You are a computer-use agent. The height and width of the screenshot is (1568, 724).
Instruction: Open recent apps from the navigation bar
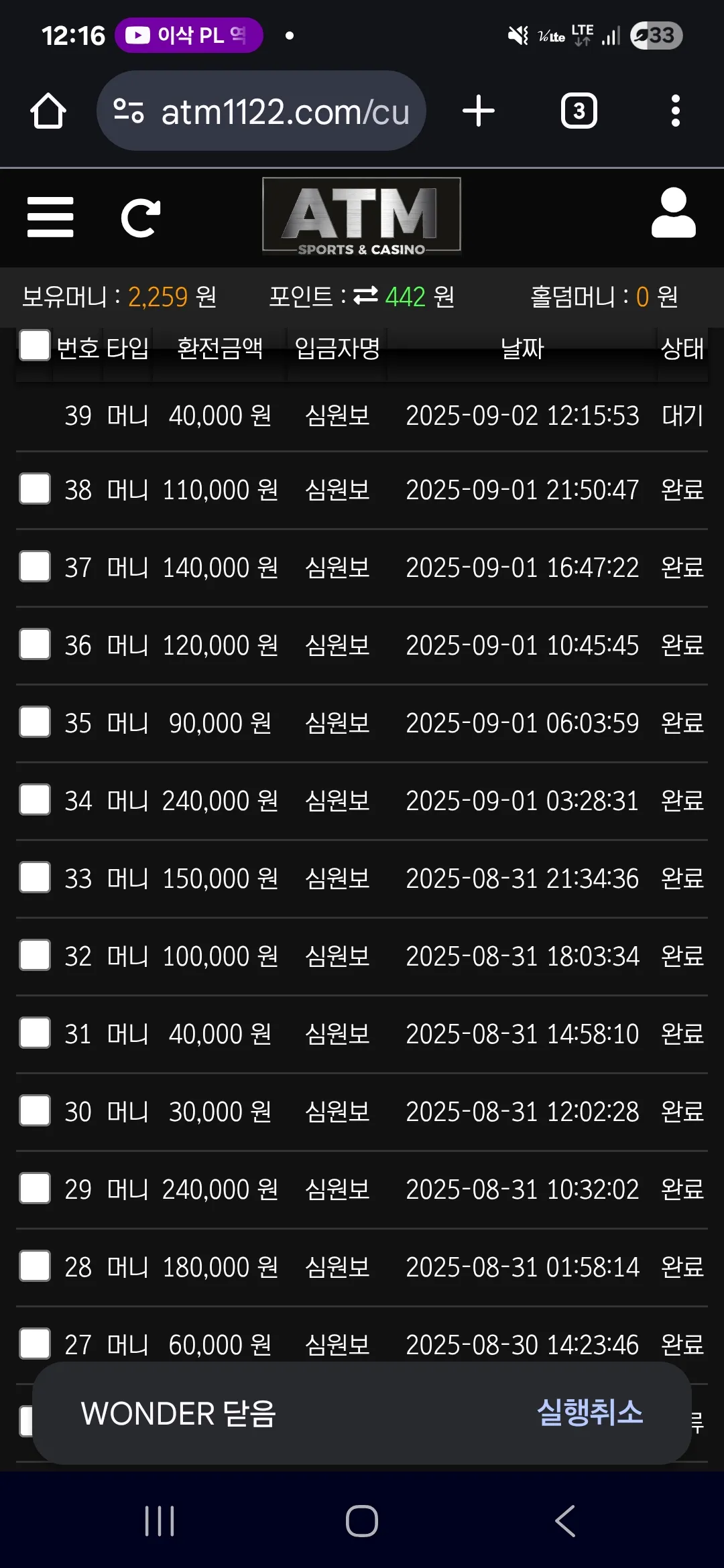click(160, 1521)
